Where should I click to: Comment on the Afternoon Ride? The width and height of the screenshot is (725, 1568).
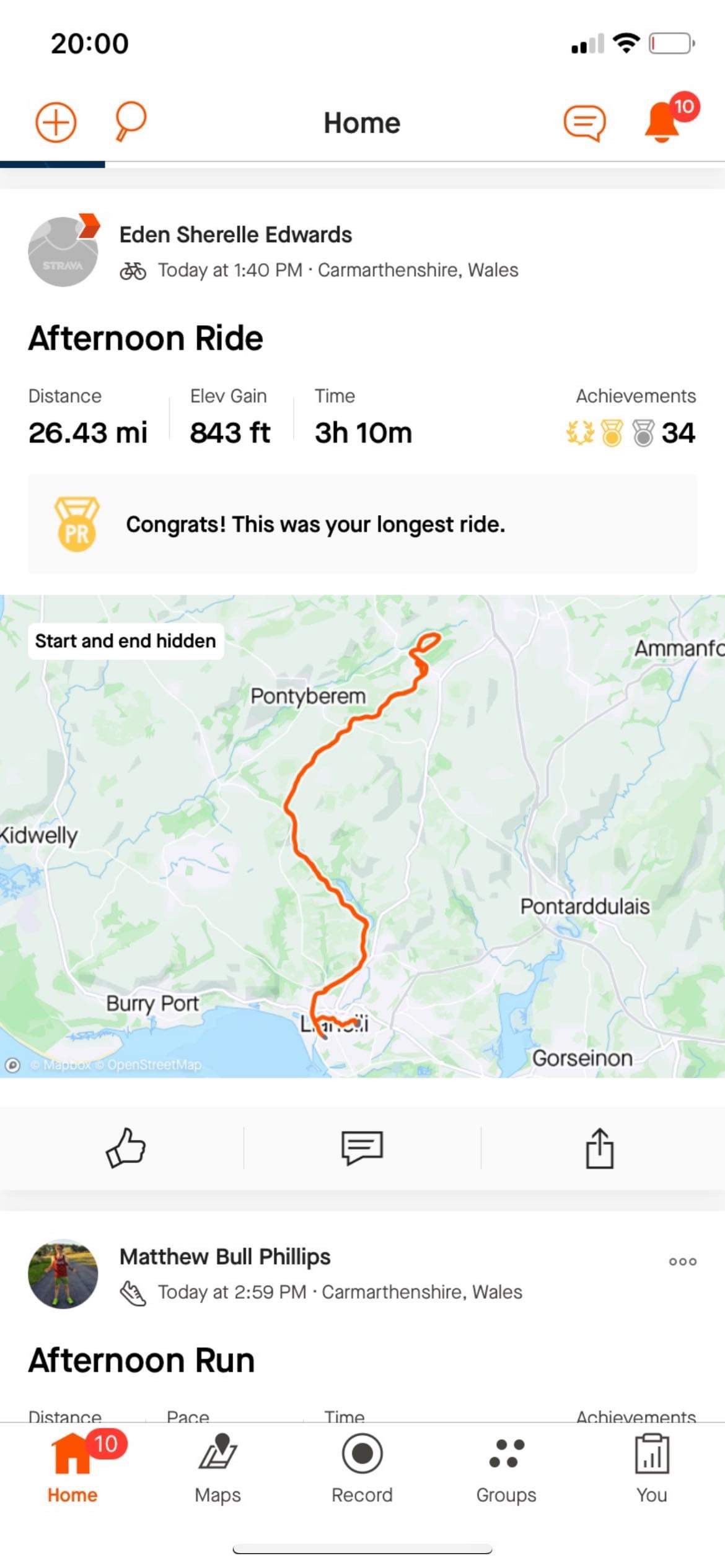click(x=362, y=1148)
